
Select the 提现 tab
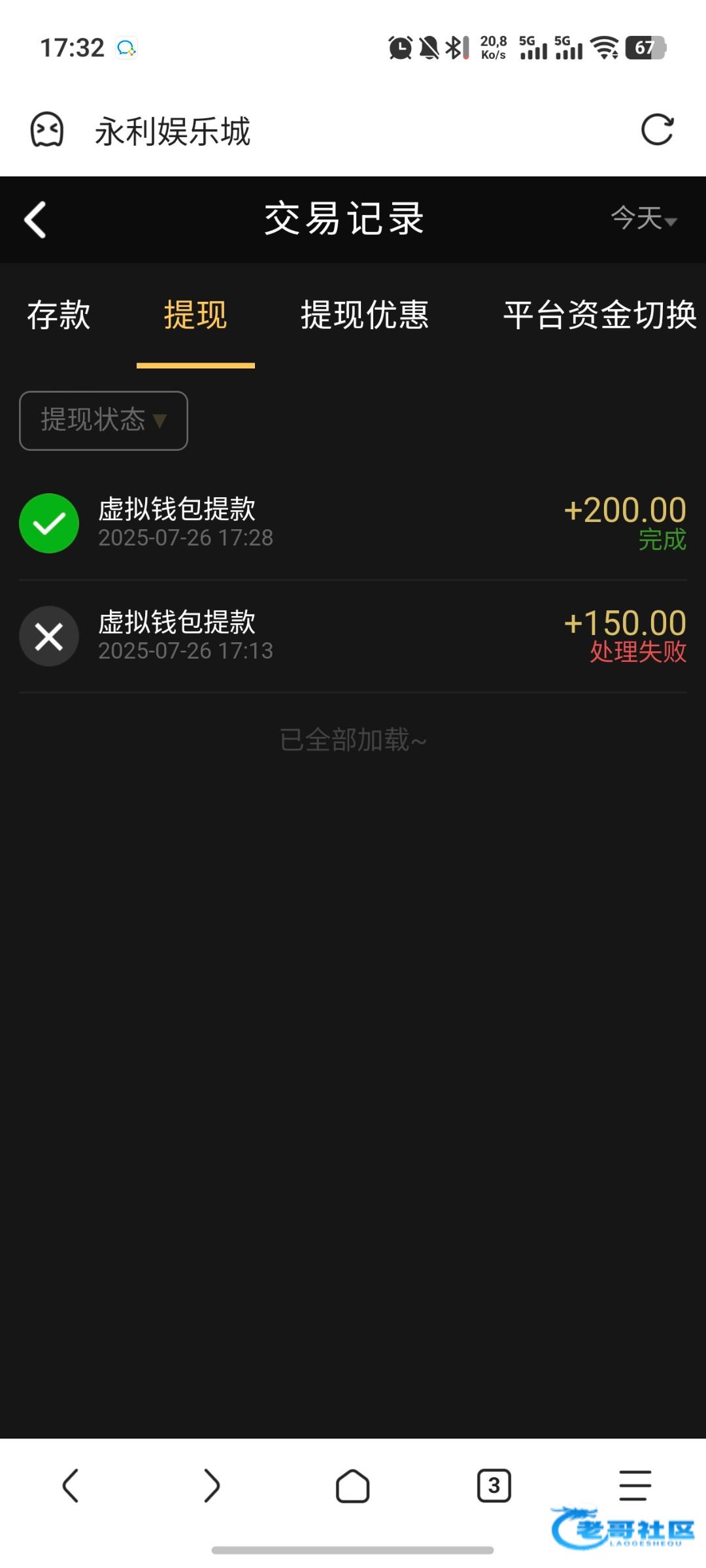point(195,315)
